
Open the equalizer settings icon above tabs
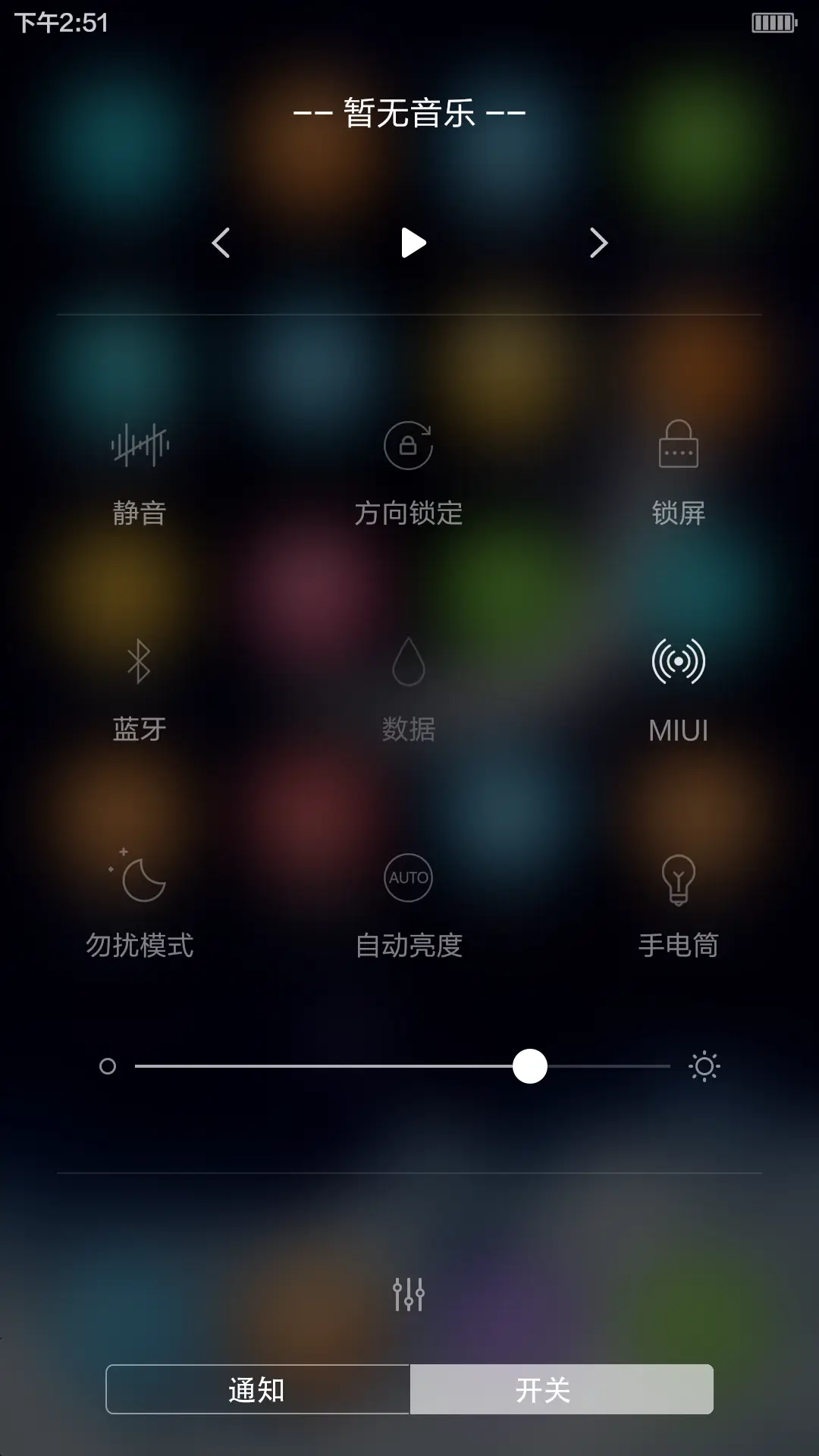(408, 1294)
